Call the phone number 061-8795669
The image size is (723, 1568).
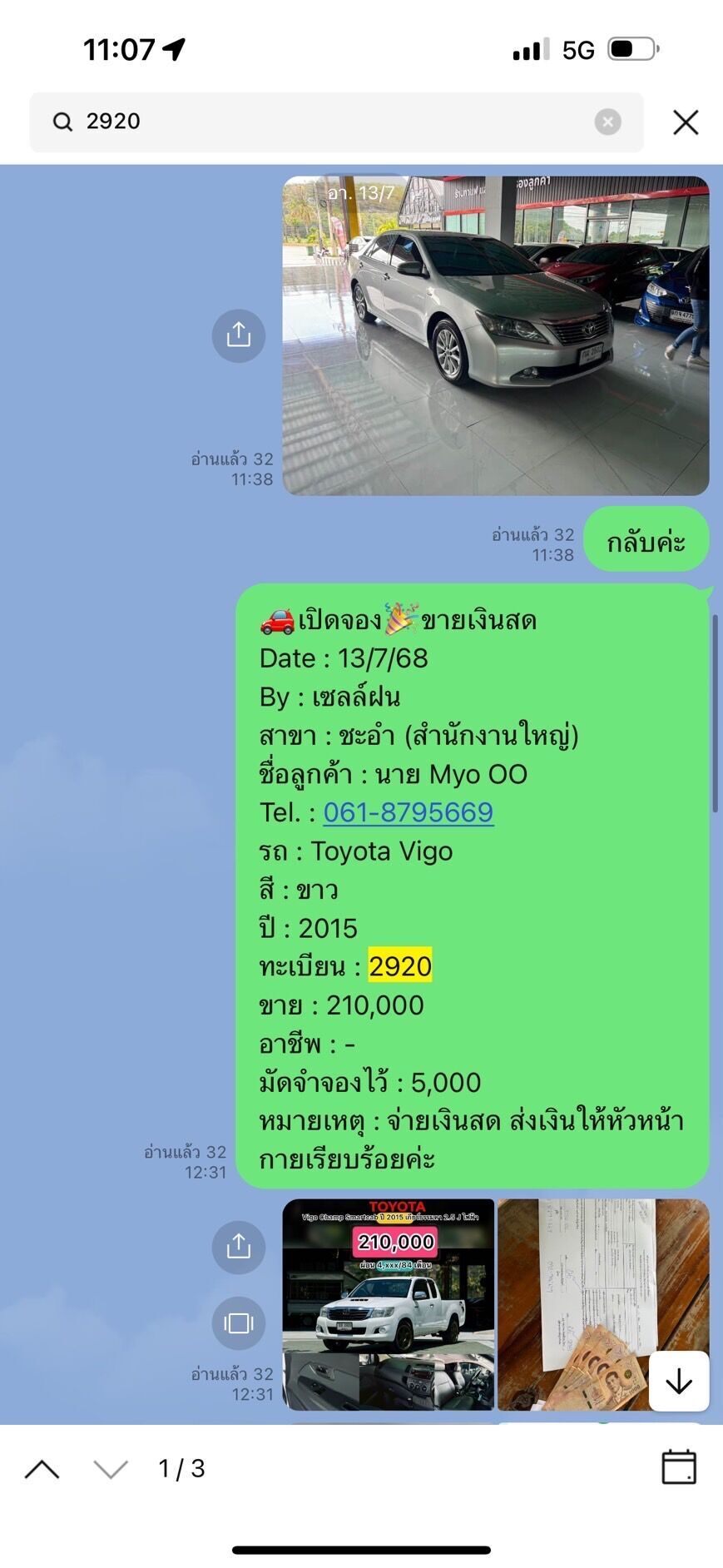pyautogui.click(x=408, y=812)
